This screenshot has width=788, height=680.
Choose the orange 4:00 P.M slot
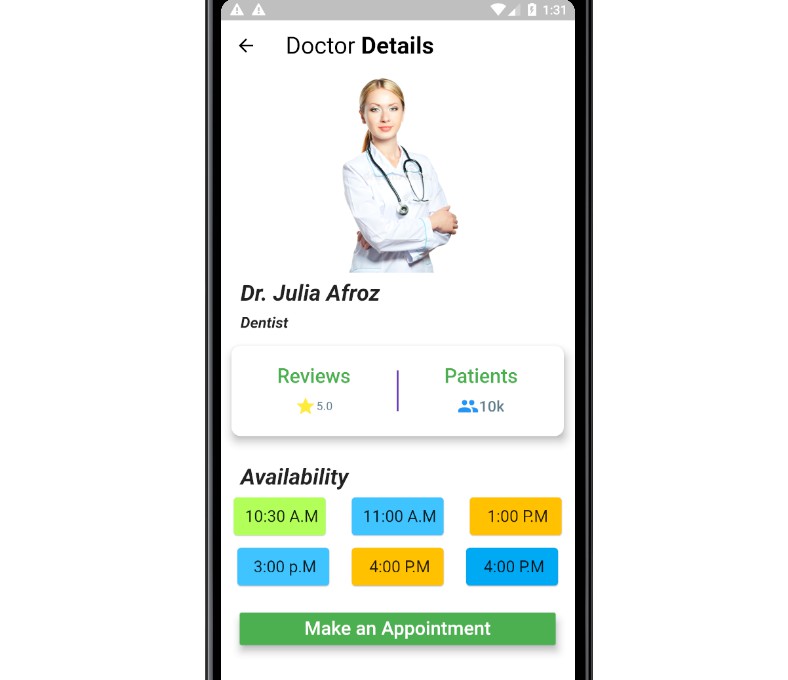(398, 567)
